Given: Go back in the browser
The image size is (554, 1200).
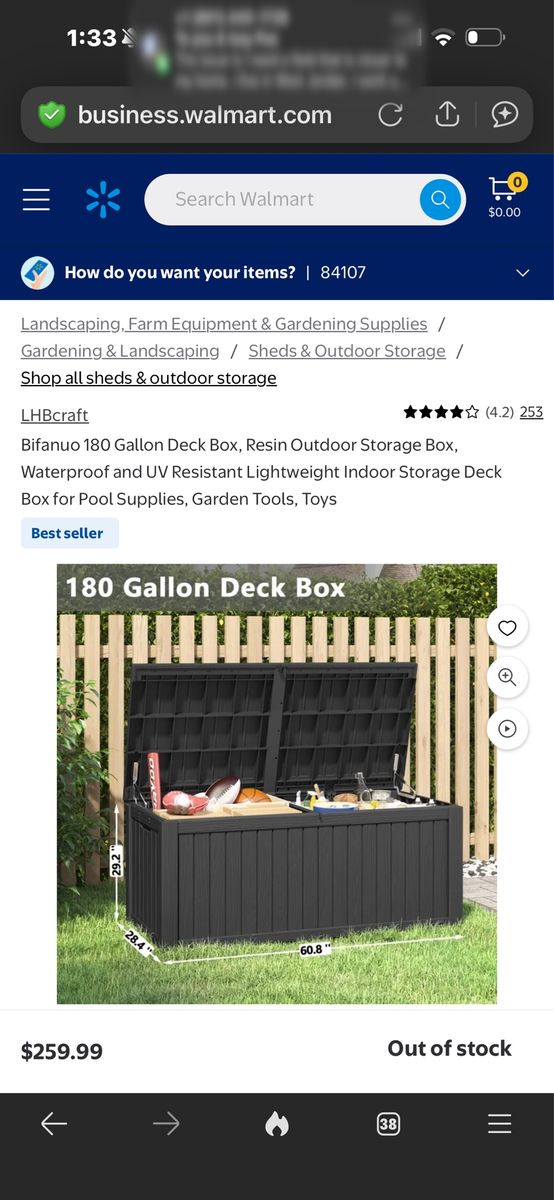Looking at the screenshot, I should click(x=54, y=1124).
